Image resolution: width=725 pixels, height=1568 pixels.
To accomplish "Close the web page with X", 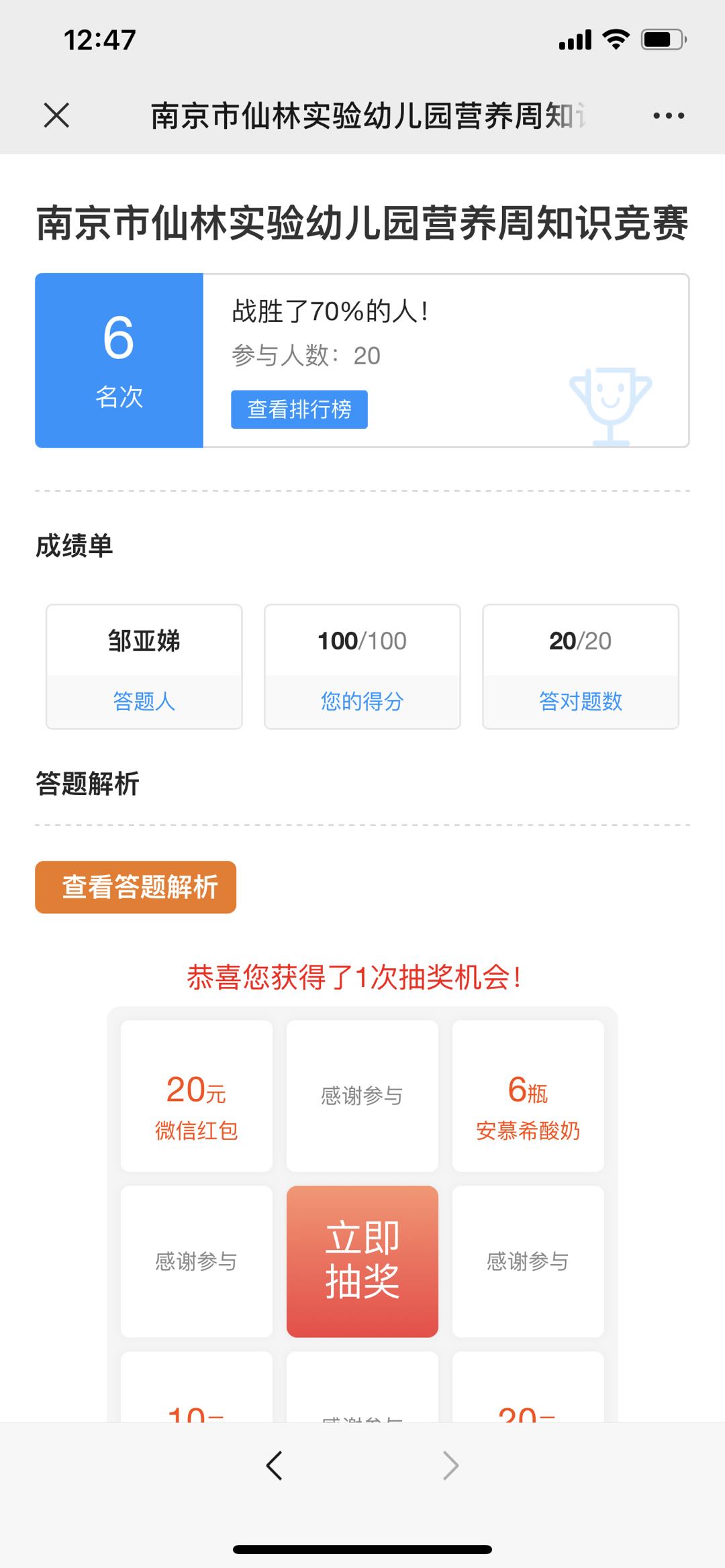I will [56, 115].
